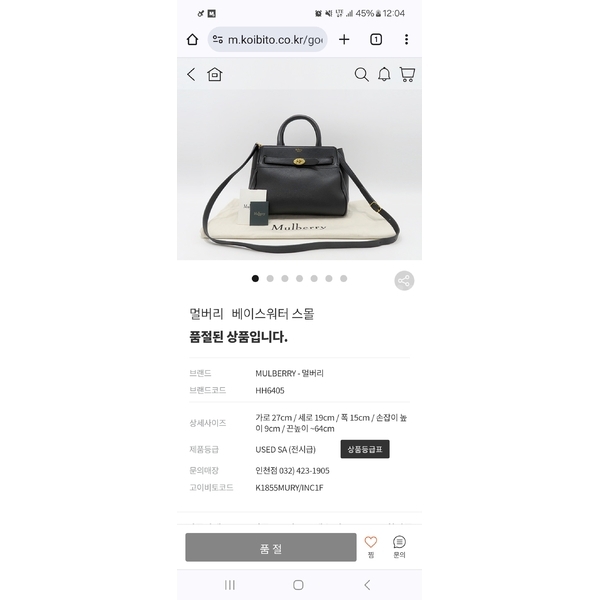Open 상품등급표 grade chart
The image size is (600, 600).
pyautogui.click(x=365, y=449)
